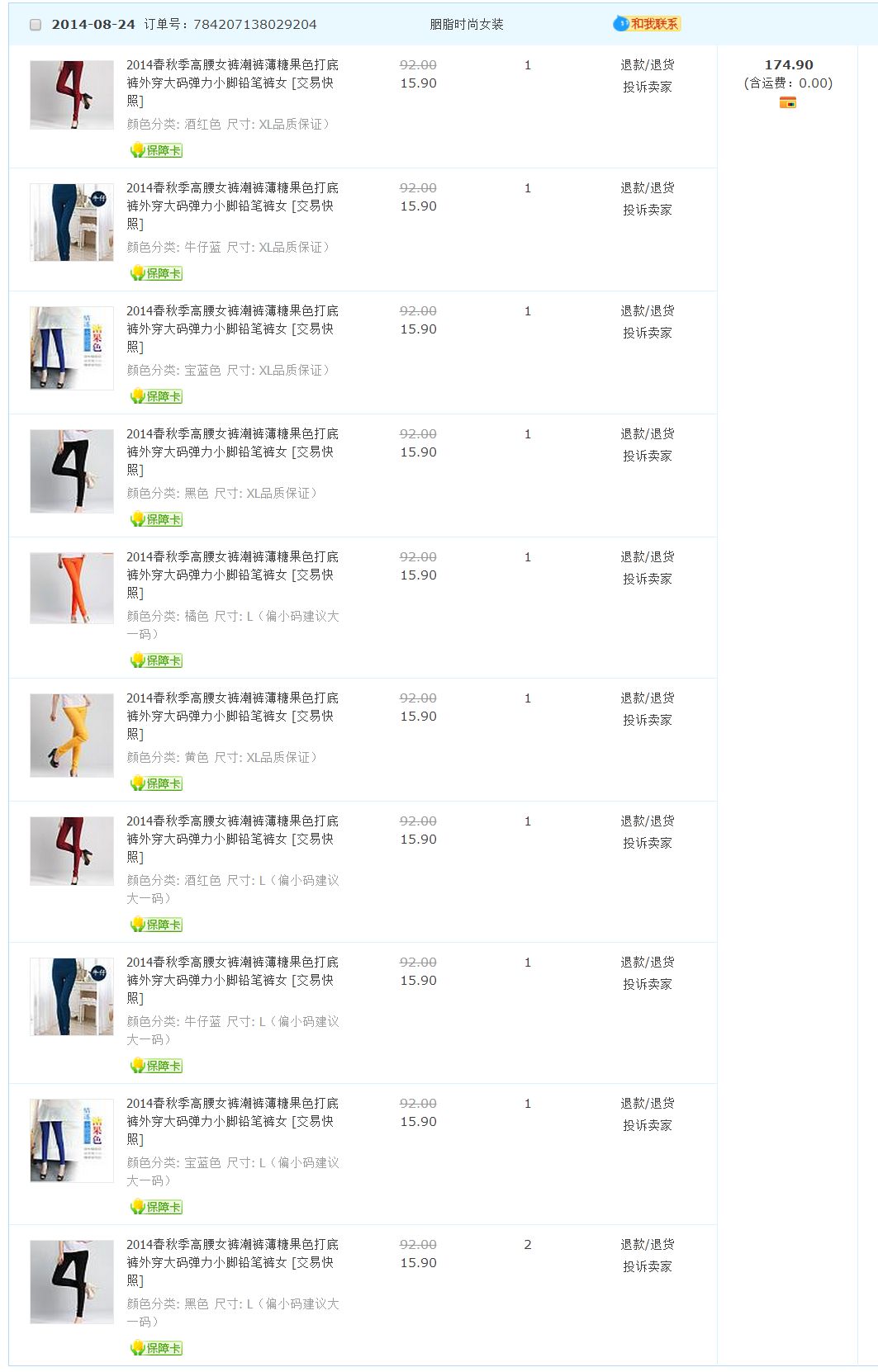Complain about seller for the 黑色 L pants
The image size is (878, 1372).
point(647,1266)
